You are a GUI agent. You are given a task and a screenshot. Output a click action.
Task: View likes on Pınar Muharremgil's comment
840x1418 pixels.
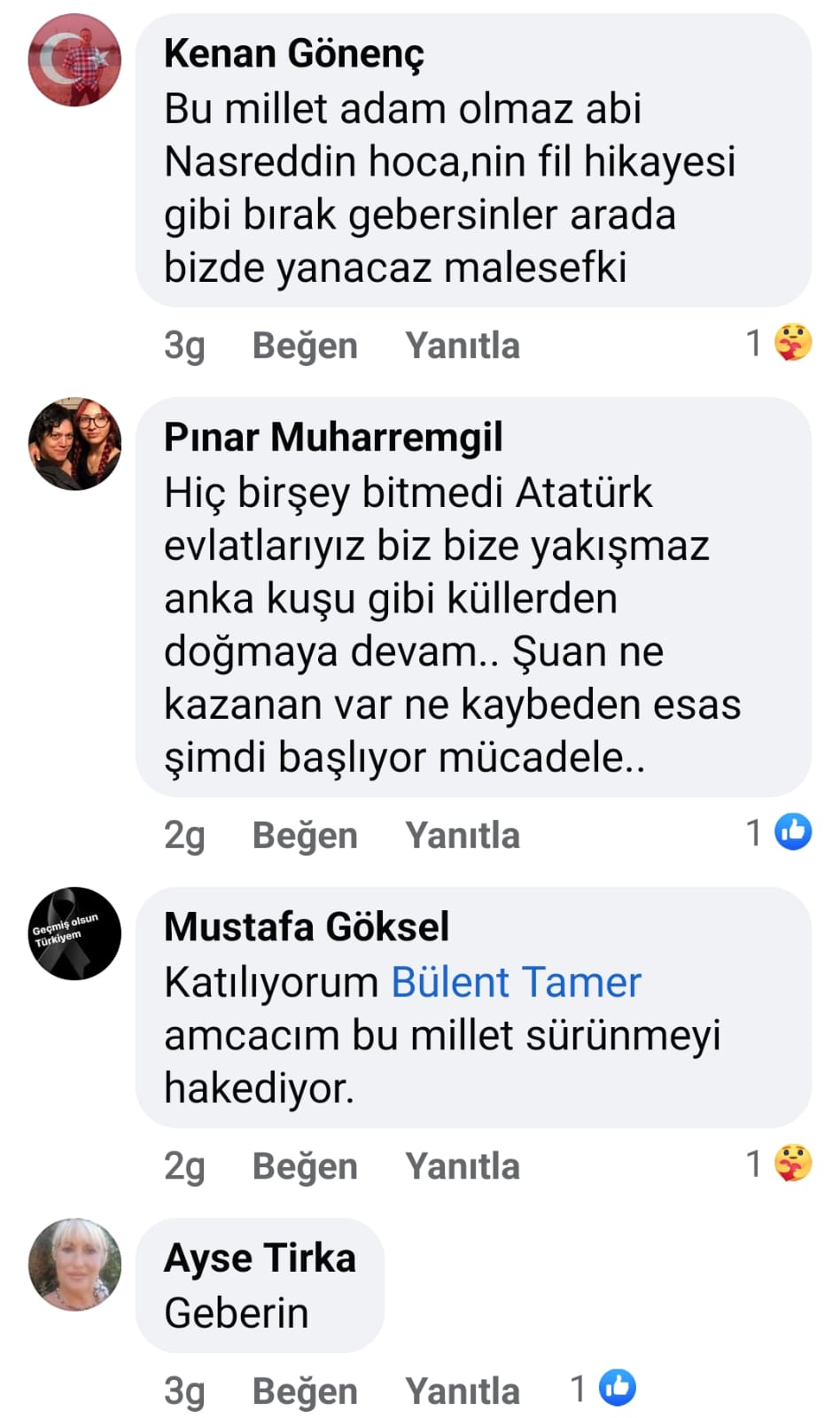click(x=779, y=832)
